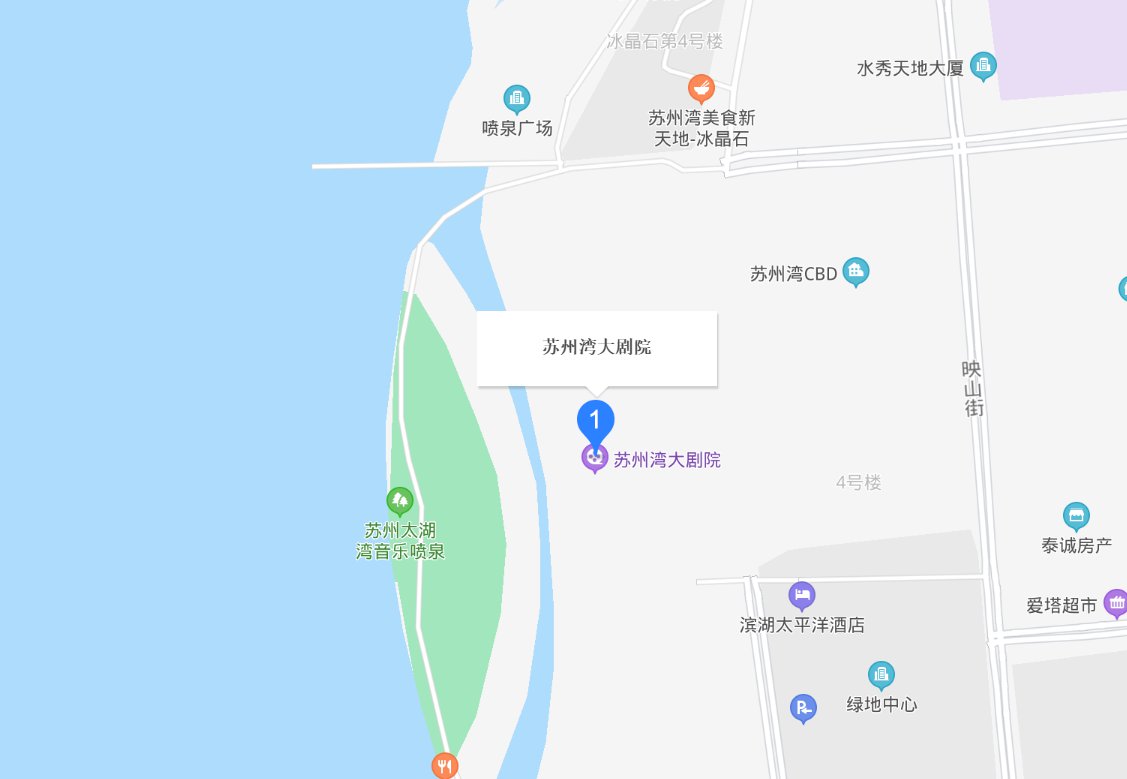Screen dimensions: 1127x779
Task: Tap the 苏州湾CBD location pin
Action: 855,271
